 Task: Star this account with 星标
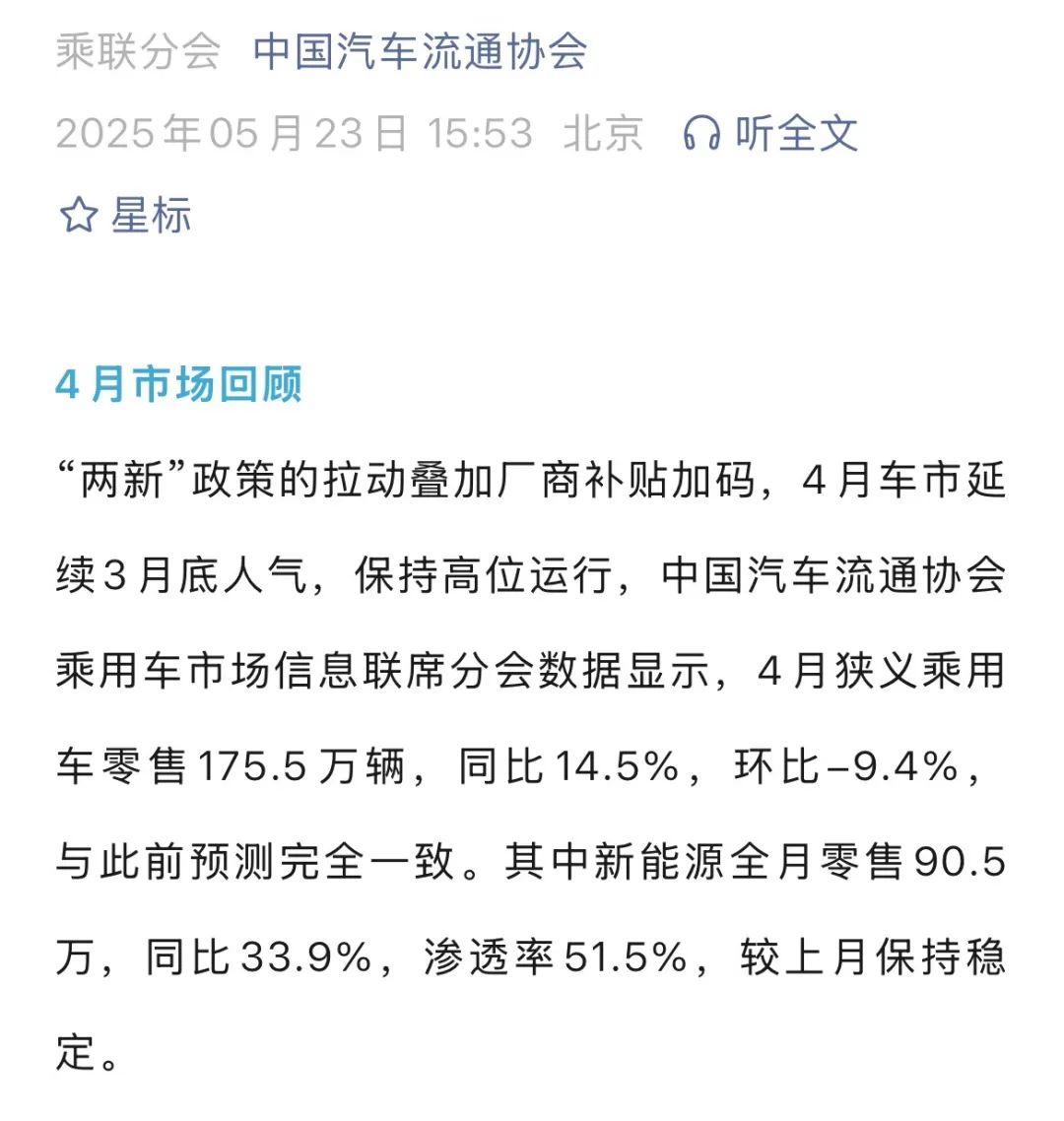[x=125, y=215]
